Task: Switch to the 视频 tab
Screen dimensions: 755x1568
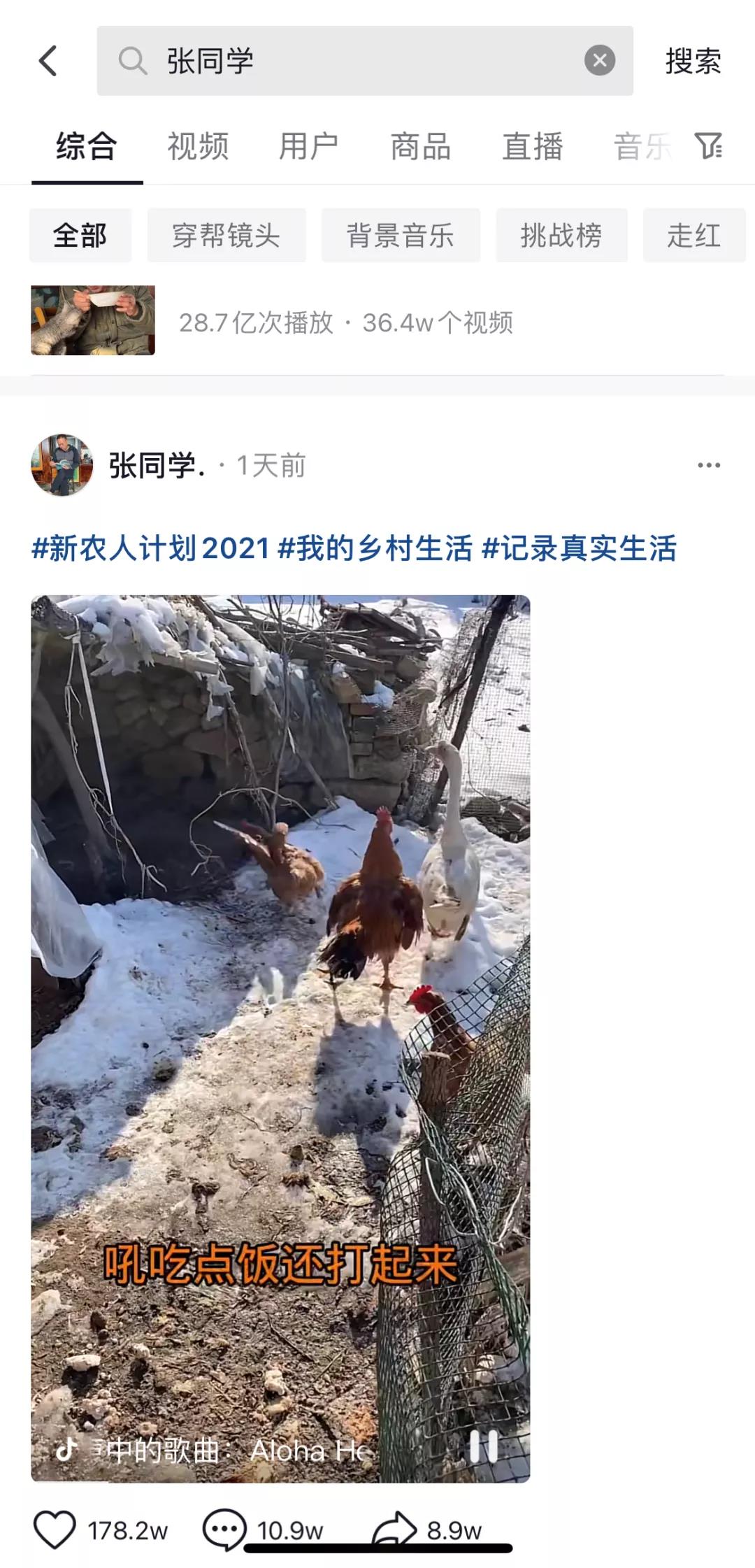Action: [x=198, y=147]
